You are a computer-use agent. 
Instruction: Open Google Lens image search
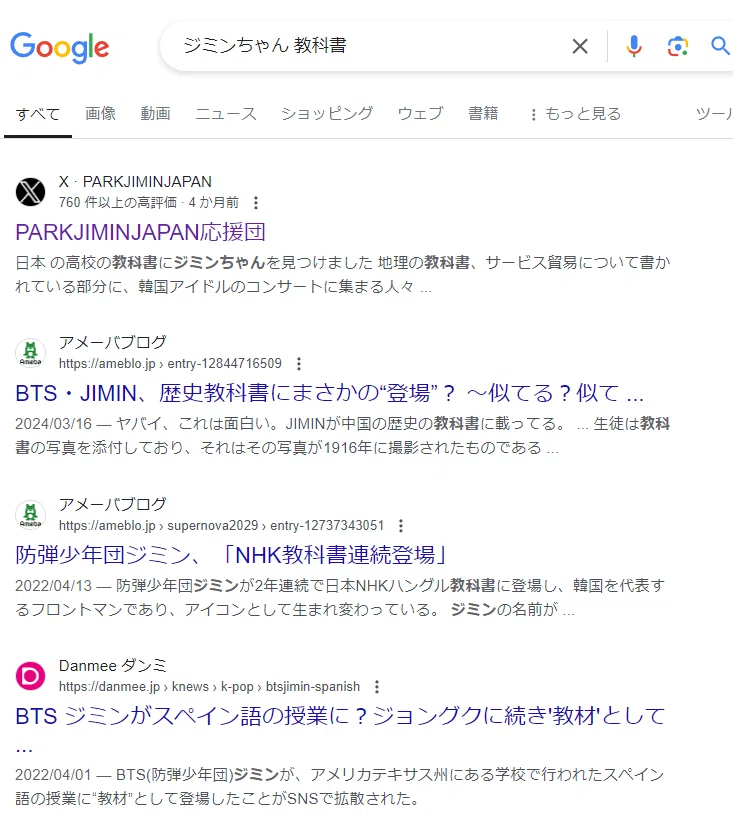tap(678, 46)
